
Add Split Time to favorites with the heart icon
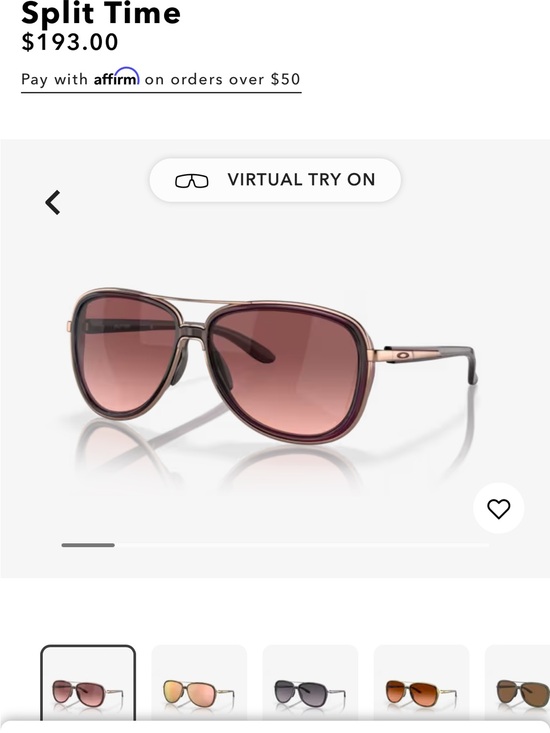(x=499, y=509)
